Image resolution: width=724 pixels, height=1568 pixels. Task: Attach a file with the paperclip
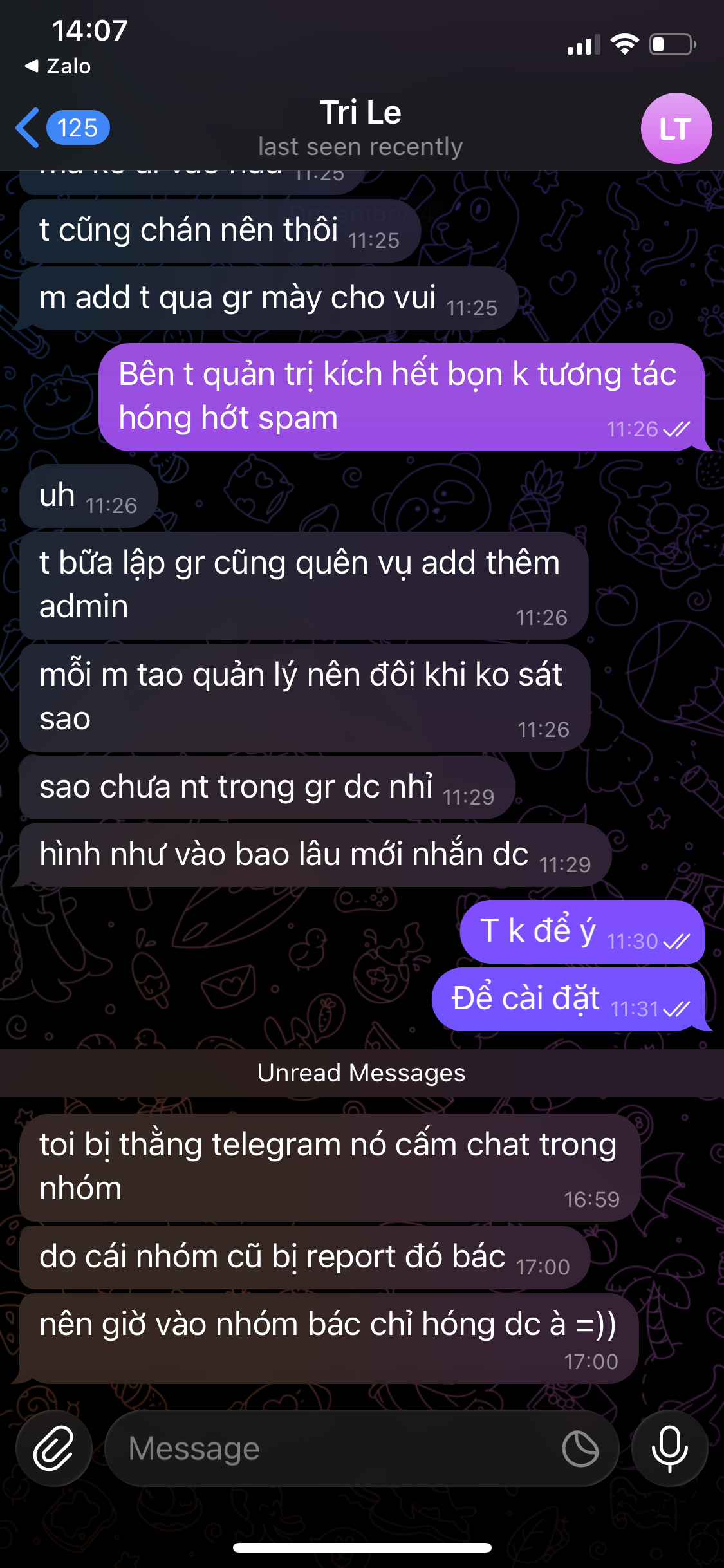(54, 1448)
